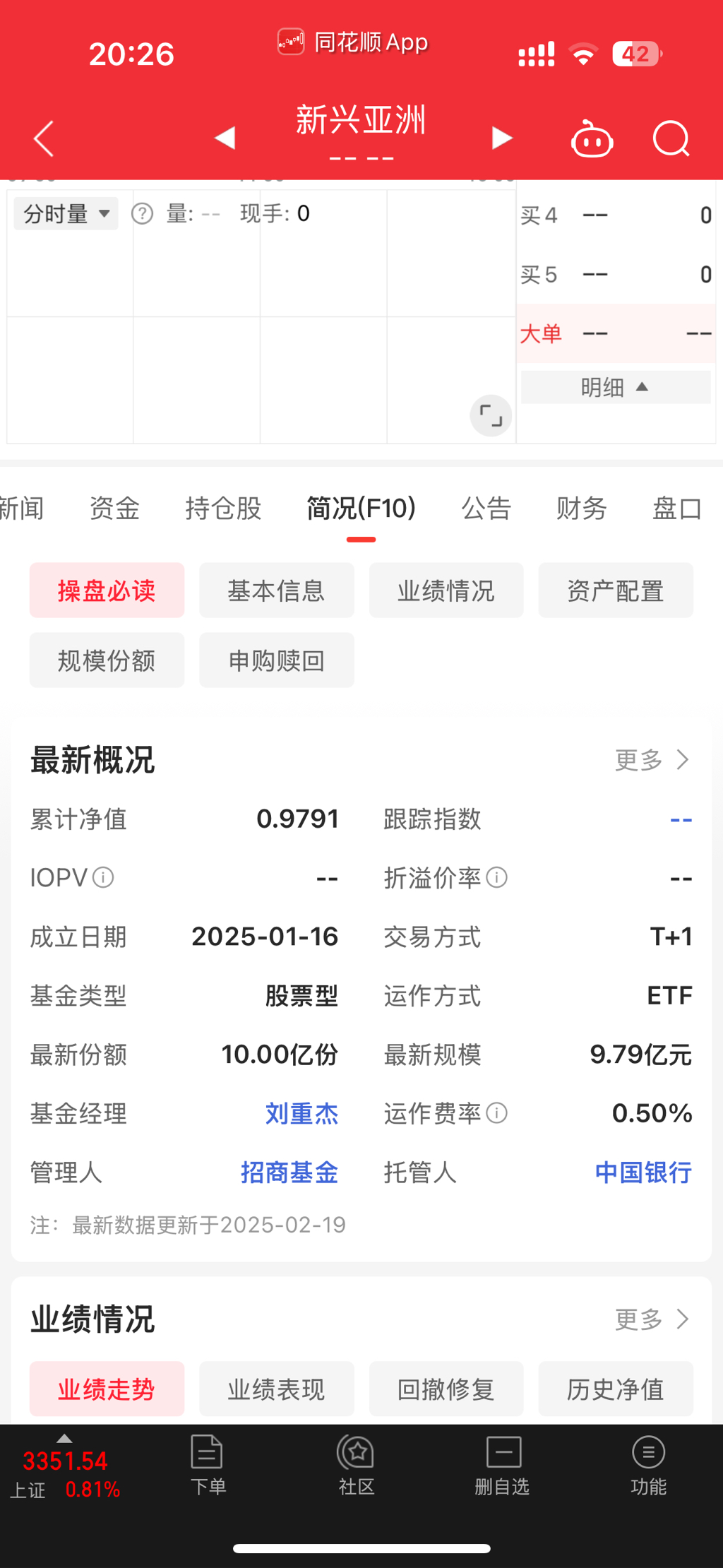This screenshot has height=1568, width=723.
Task: Open the 财务 tab
Action: 581,508
